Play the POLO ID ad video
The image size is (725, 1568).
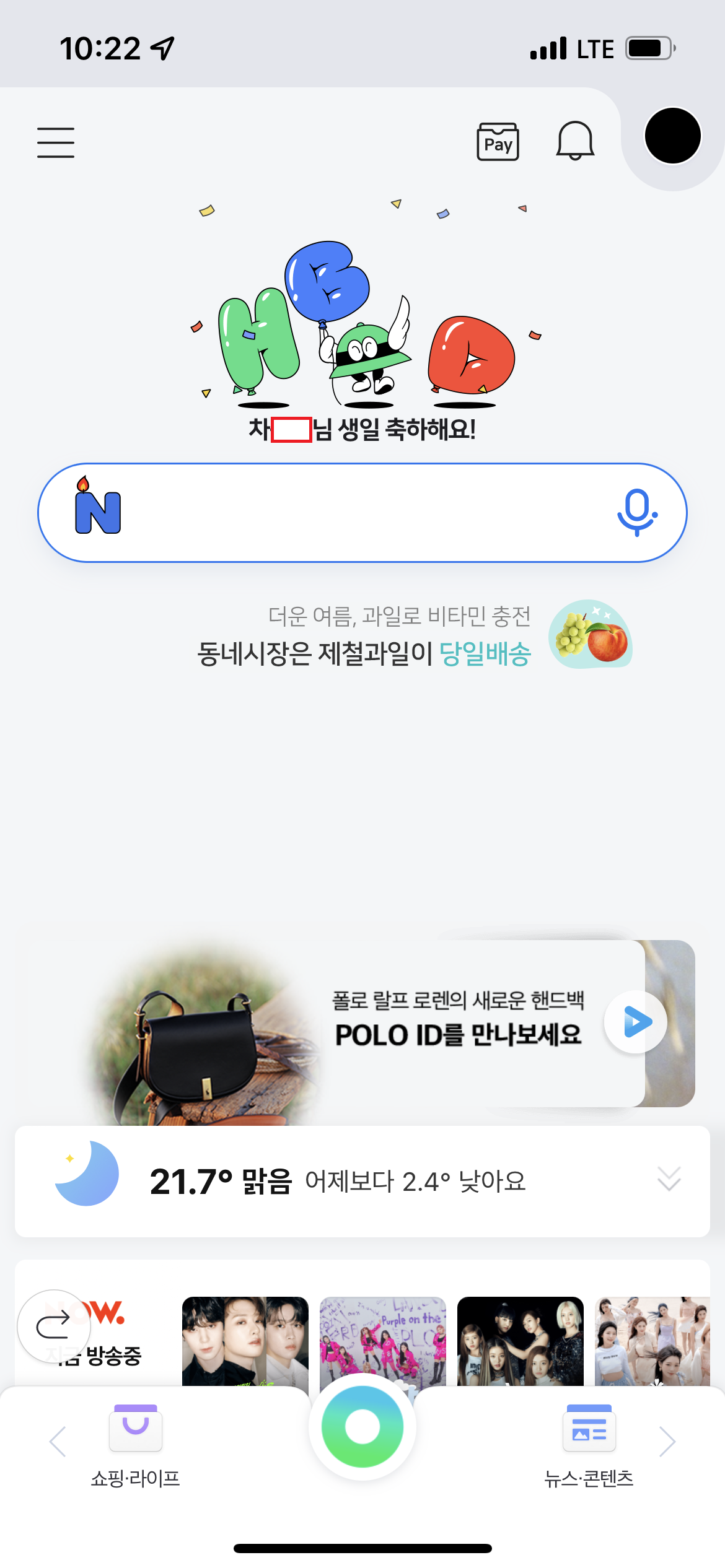(636, 1022)
